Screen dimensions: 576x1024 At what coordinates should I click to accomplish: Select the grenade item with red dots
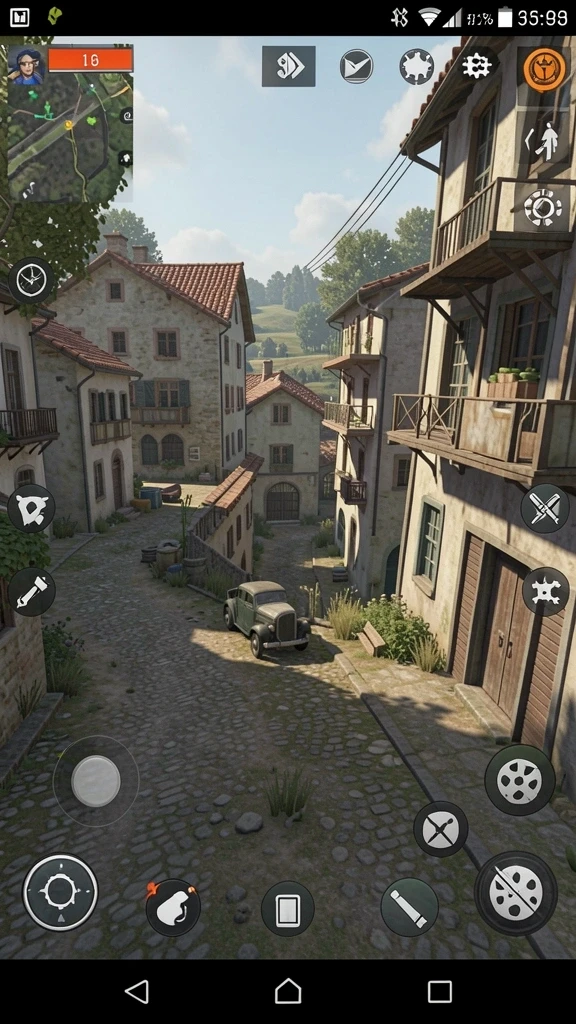point(173,907)
